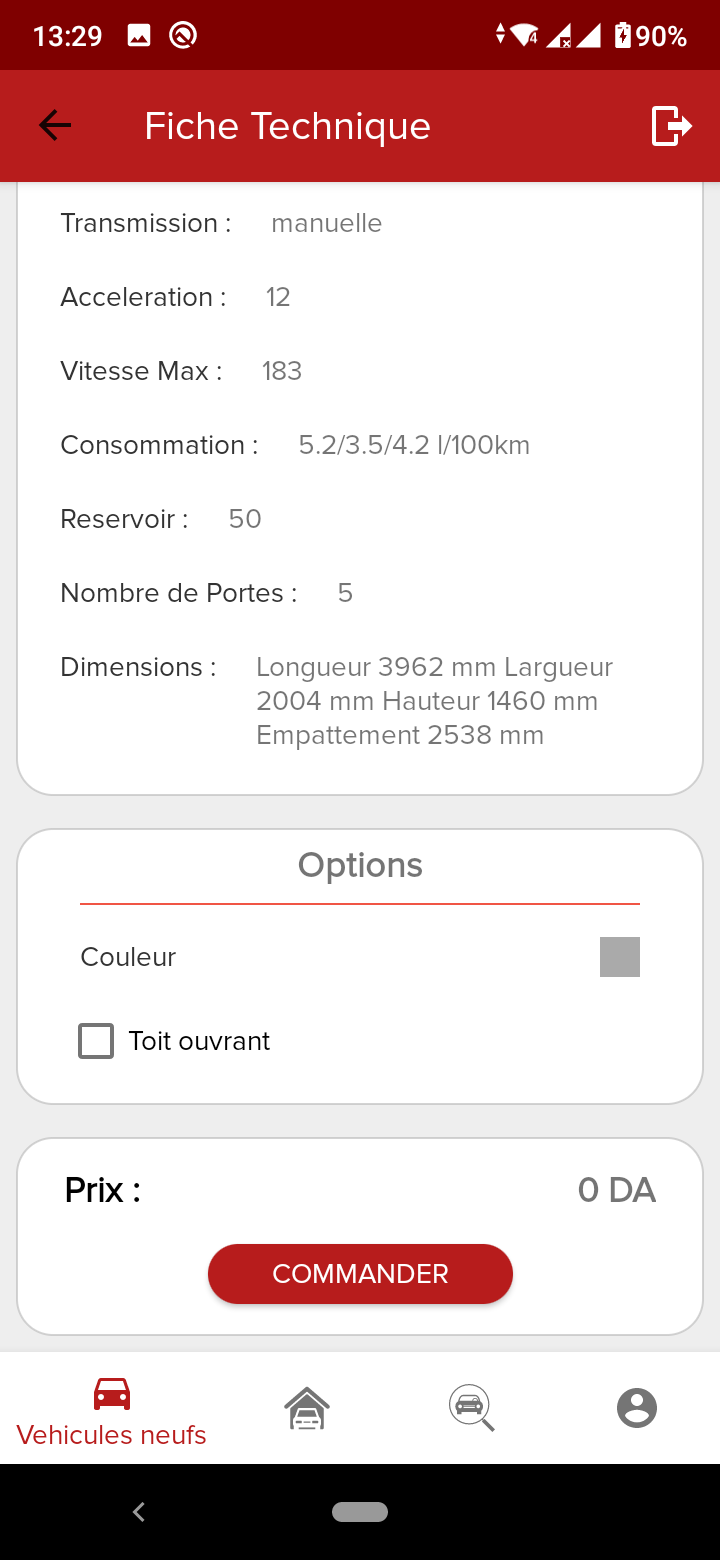Image resolution: width=720 pixels, height=1560 pixels.
Task: Check the Toit ouvrant option
Action: coord(96,1041)
